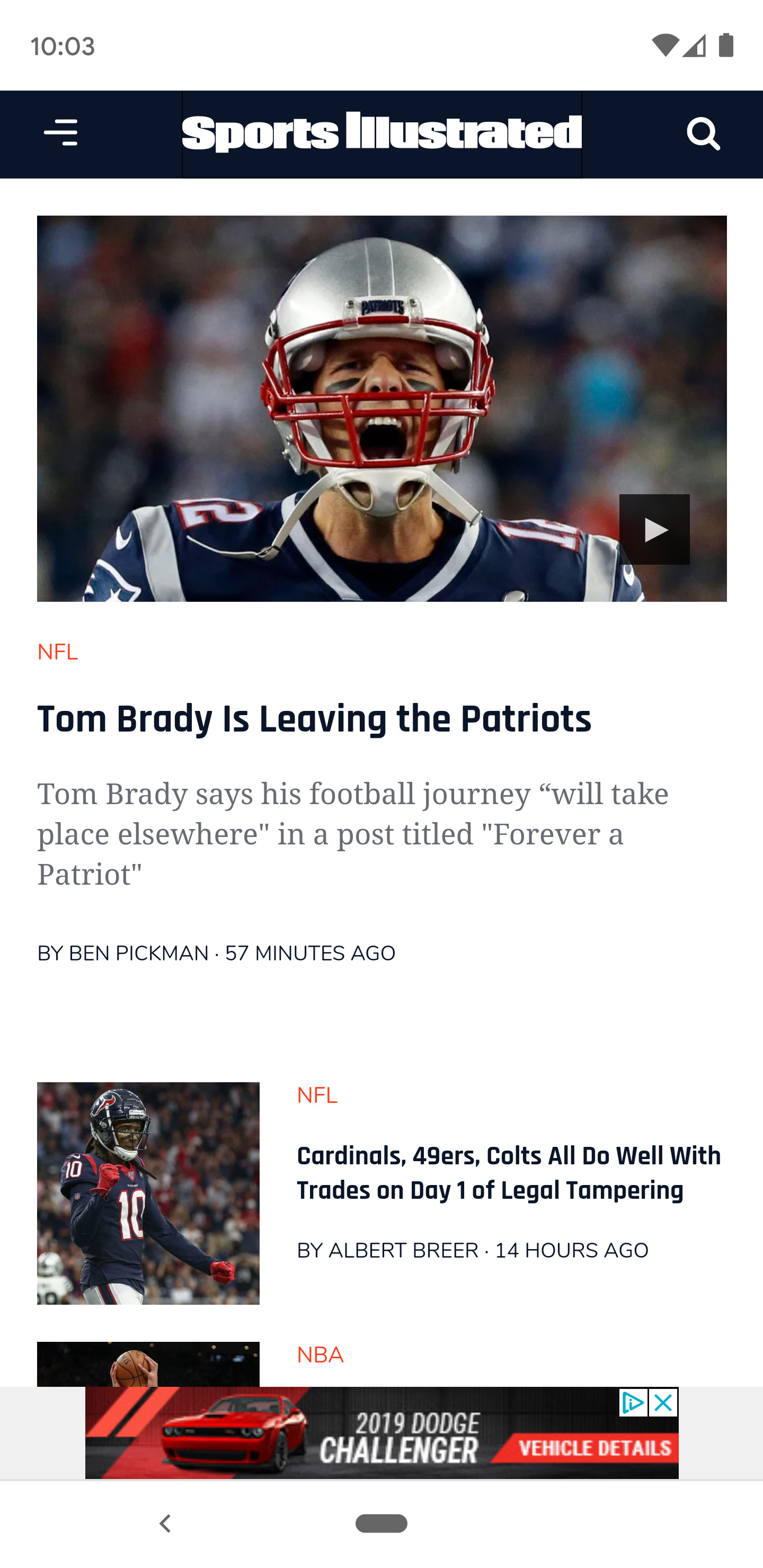
Task: Close the Dodge Challenger ad banner
Action: click(x=663, y=1402)
